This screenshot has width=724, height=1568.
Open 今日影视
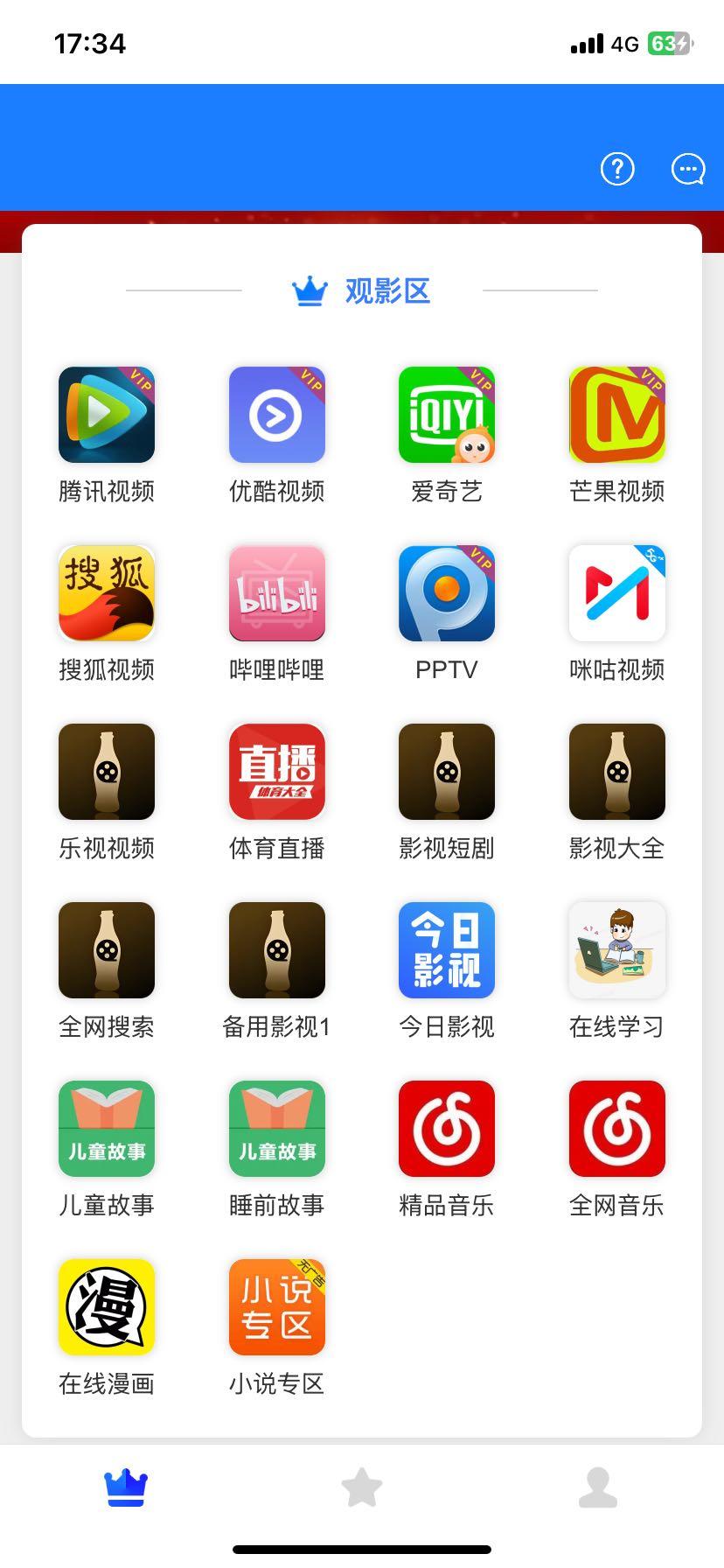tap(447, 950)
